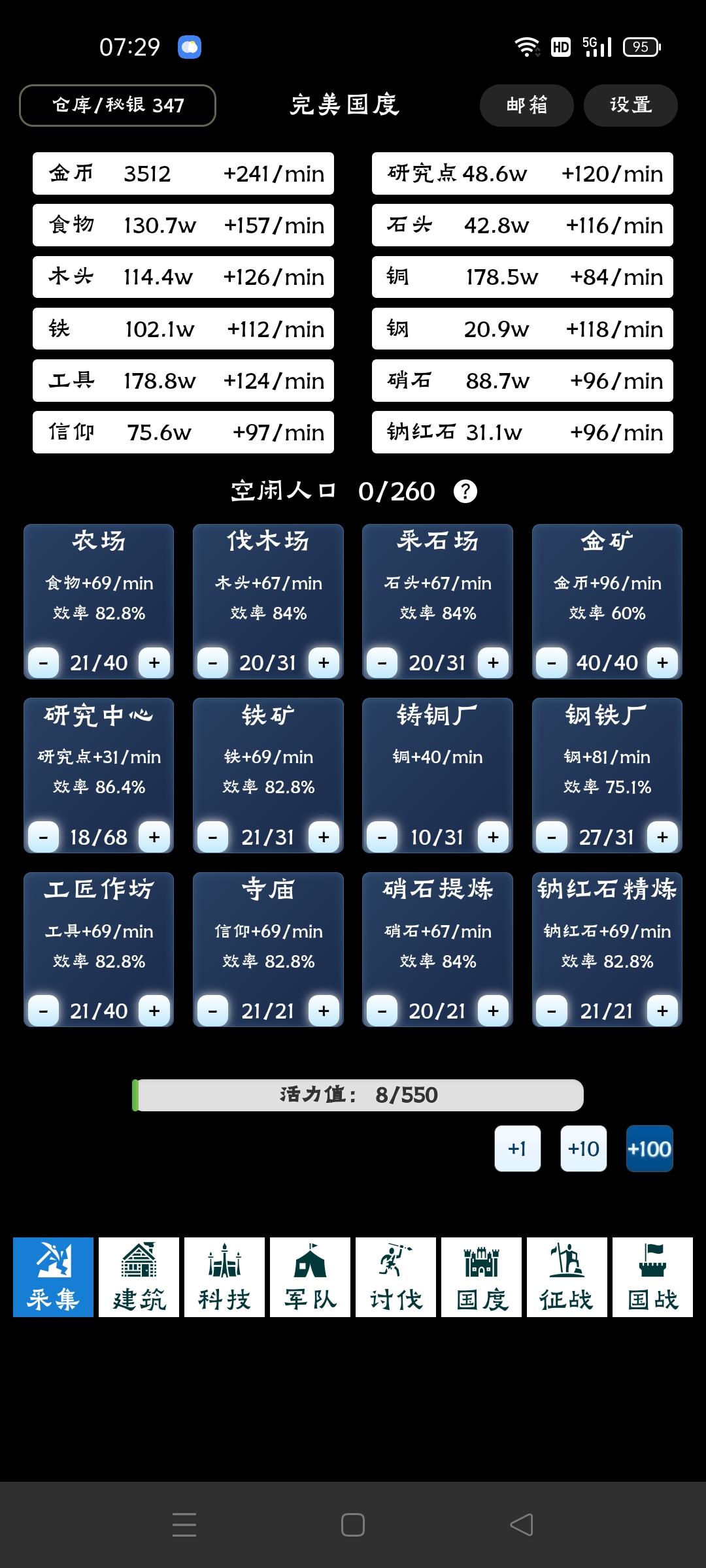Add a worker to 研究中心

[x=154, y=837]
